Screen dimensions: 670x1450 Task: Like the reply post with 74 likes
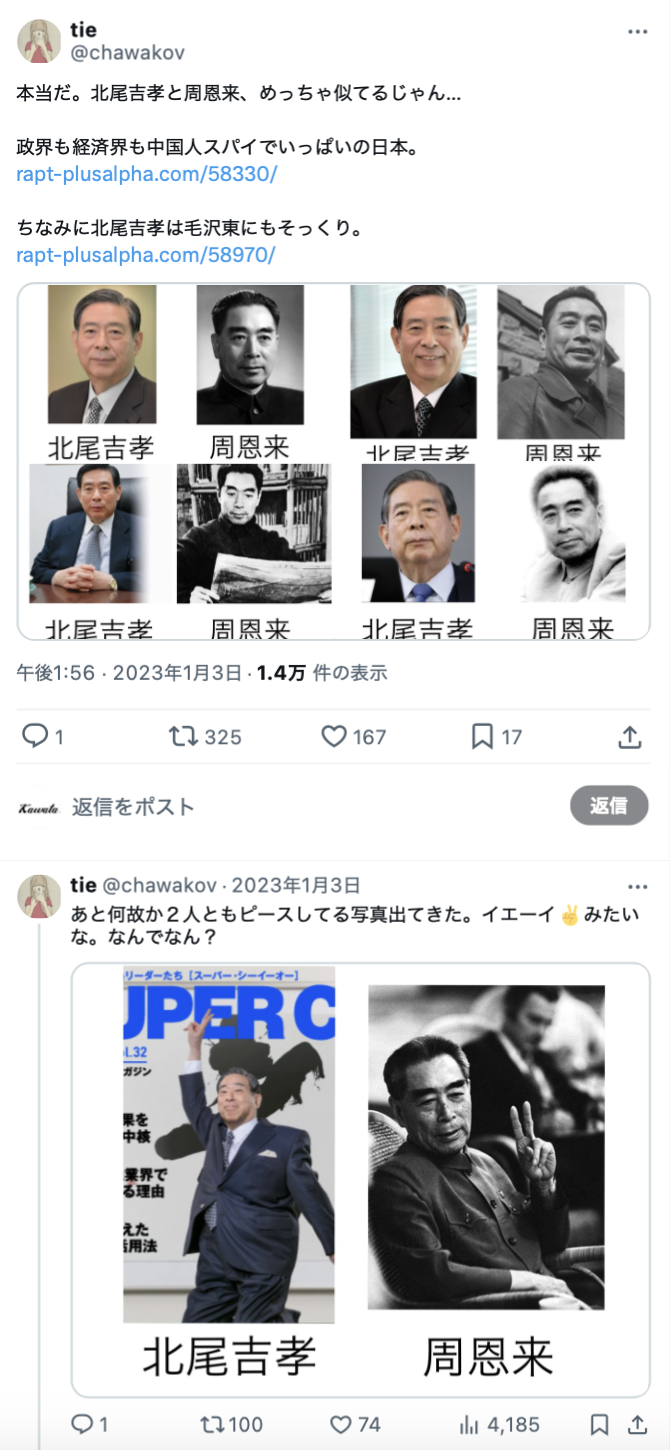[342, 1424]
